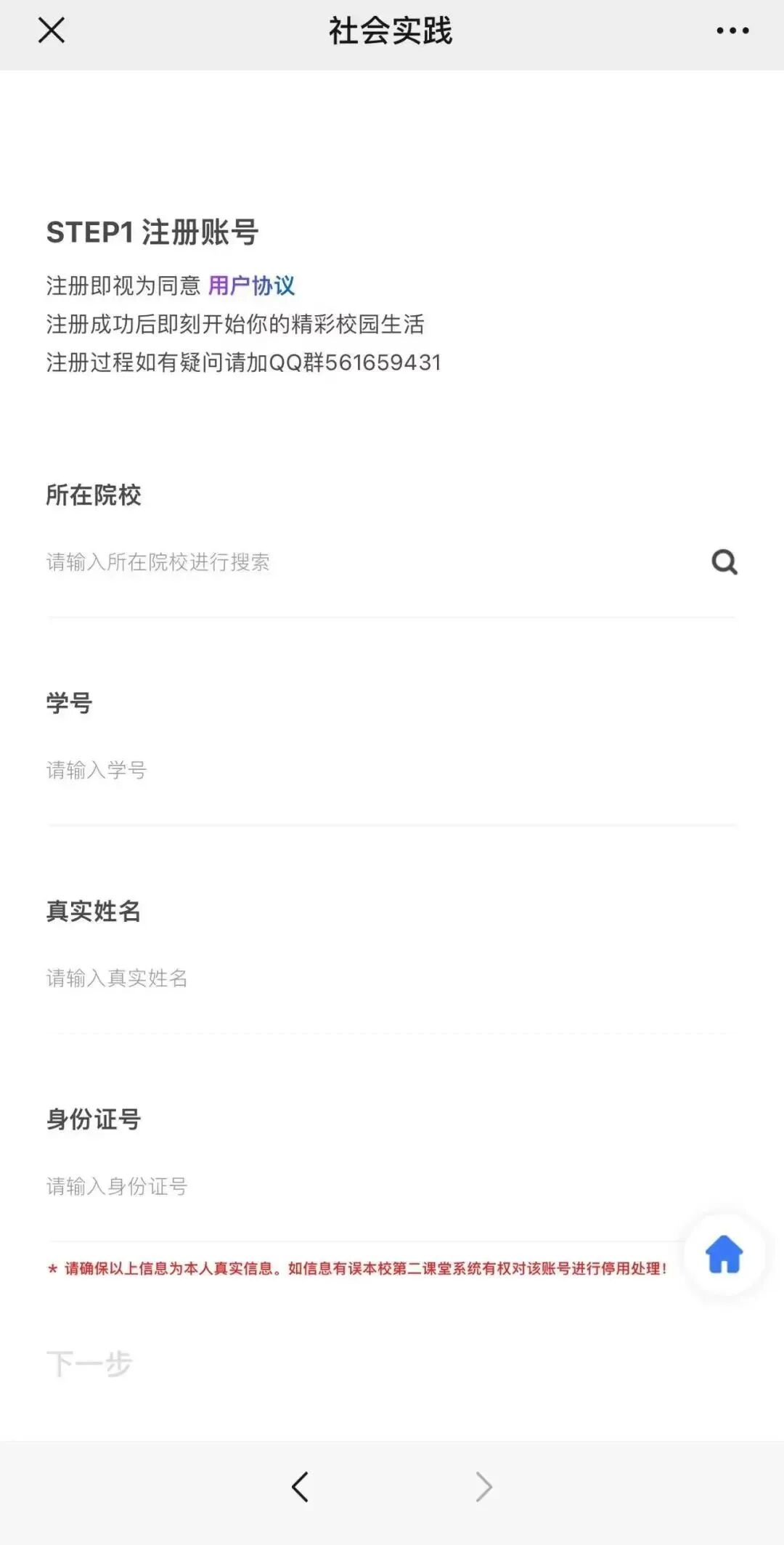The width and height of the screenshot is (784, 1545).
Task: Tap the blue home floating button
Action: (724, 1254)
